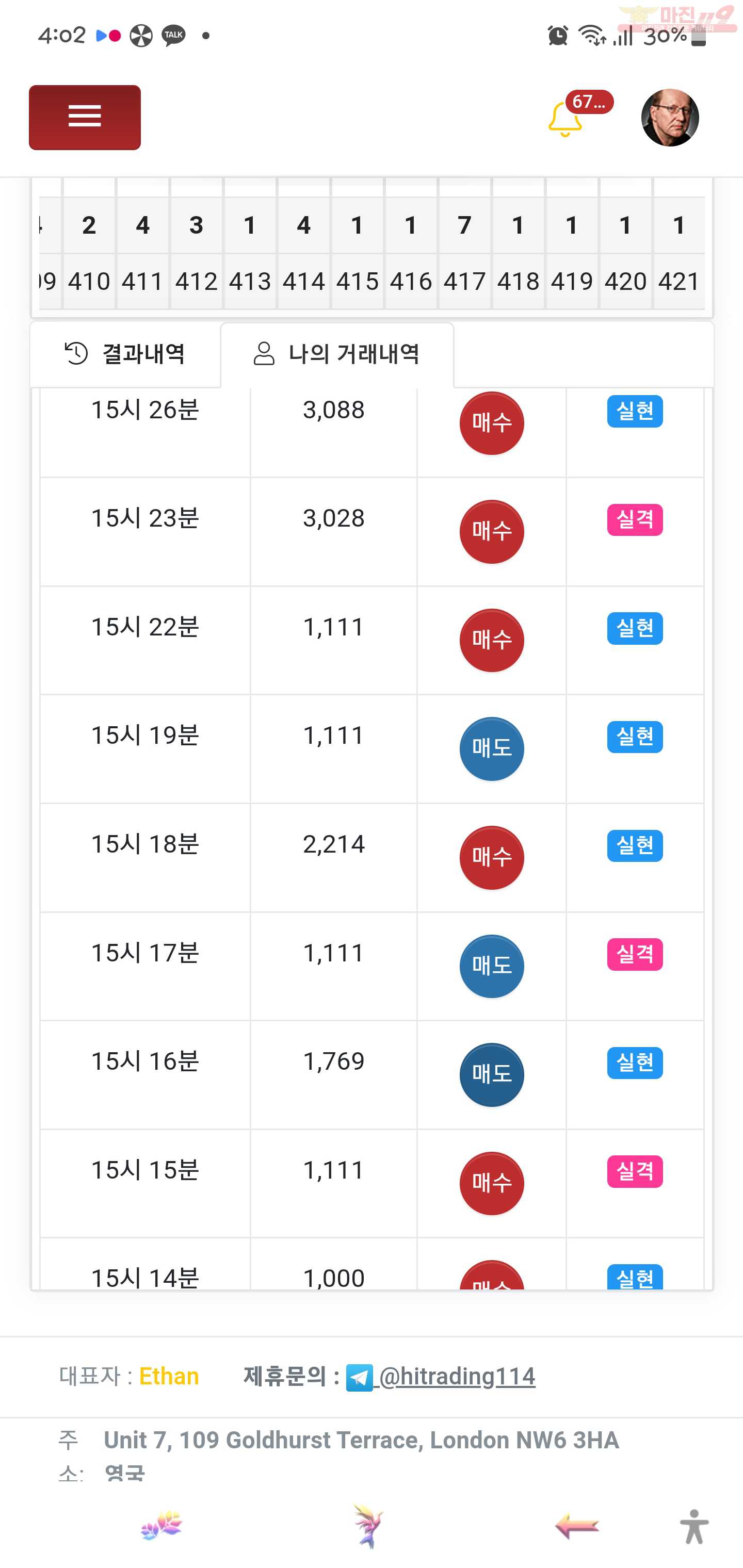Image resolution: width=743 pixels, height=1568 pixels.
Task: Switch to the 결과내역 tab
Action: [x=125, y=354]
